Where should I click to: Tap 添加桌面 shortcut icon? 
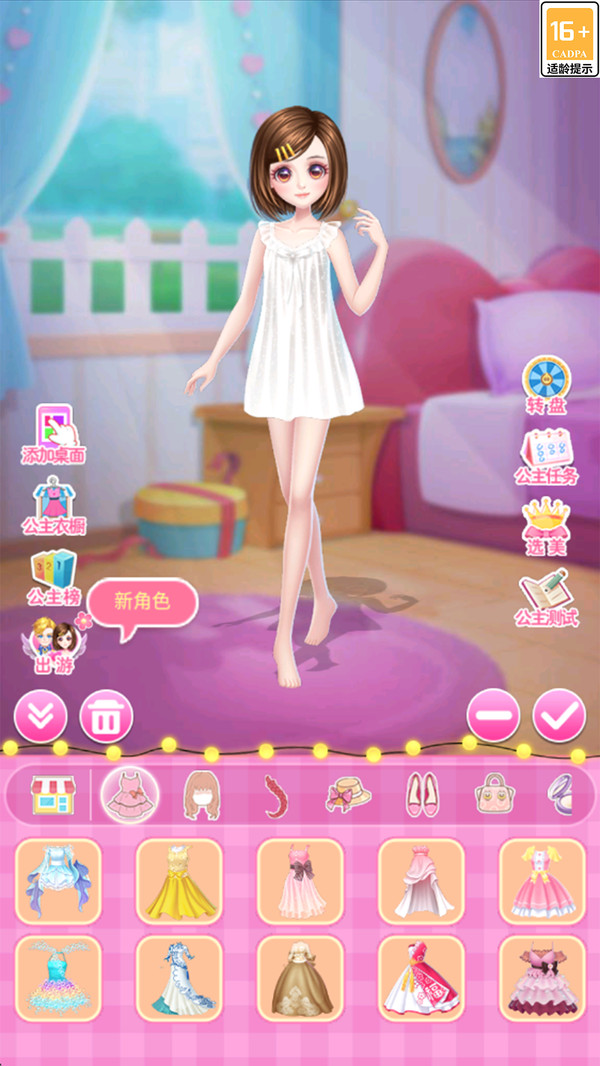point(53,433)
